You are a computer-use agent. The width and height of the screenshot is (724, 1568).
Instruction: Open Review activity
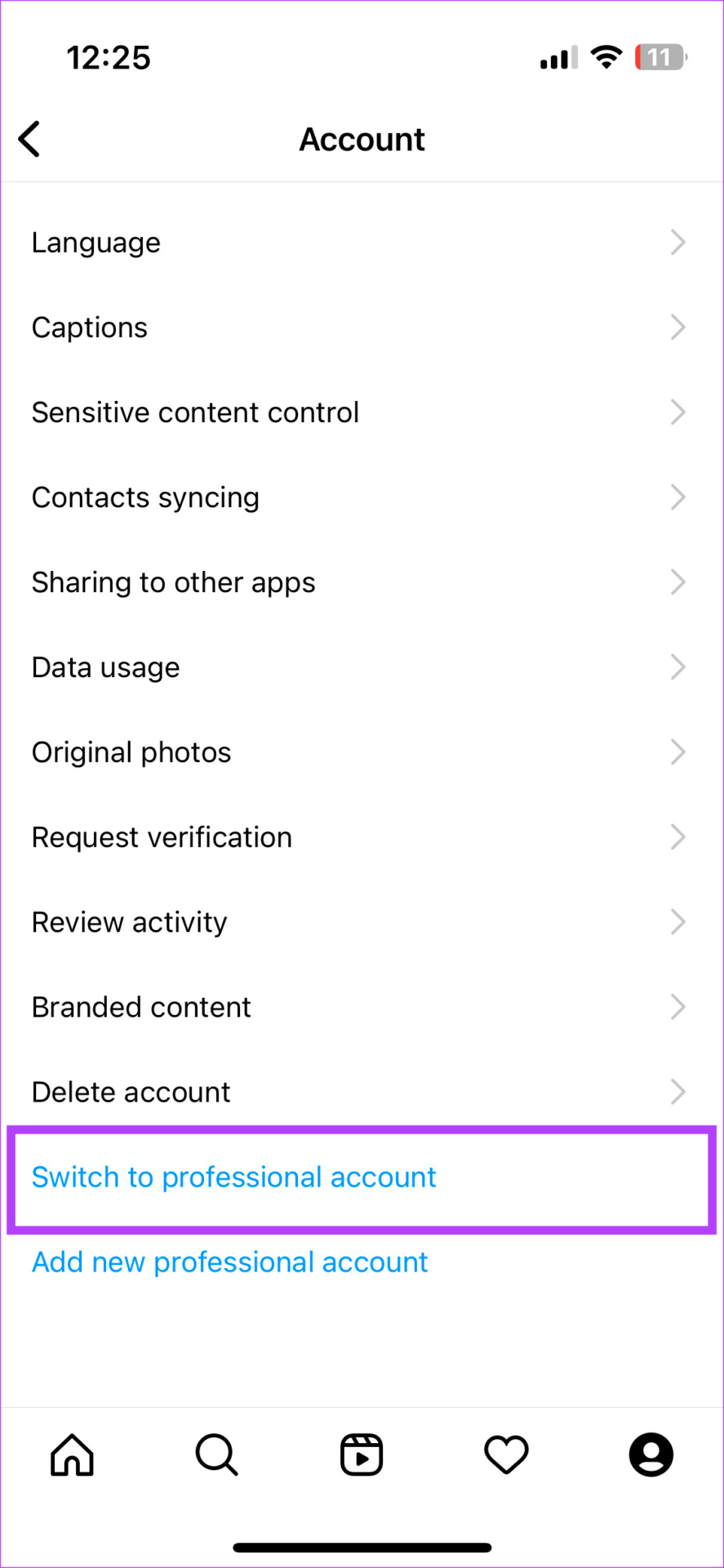pyautogui.click(x=362, y=922)
